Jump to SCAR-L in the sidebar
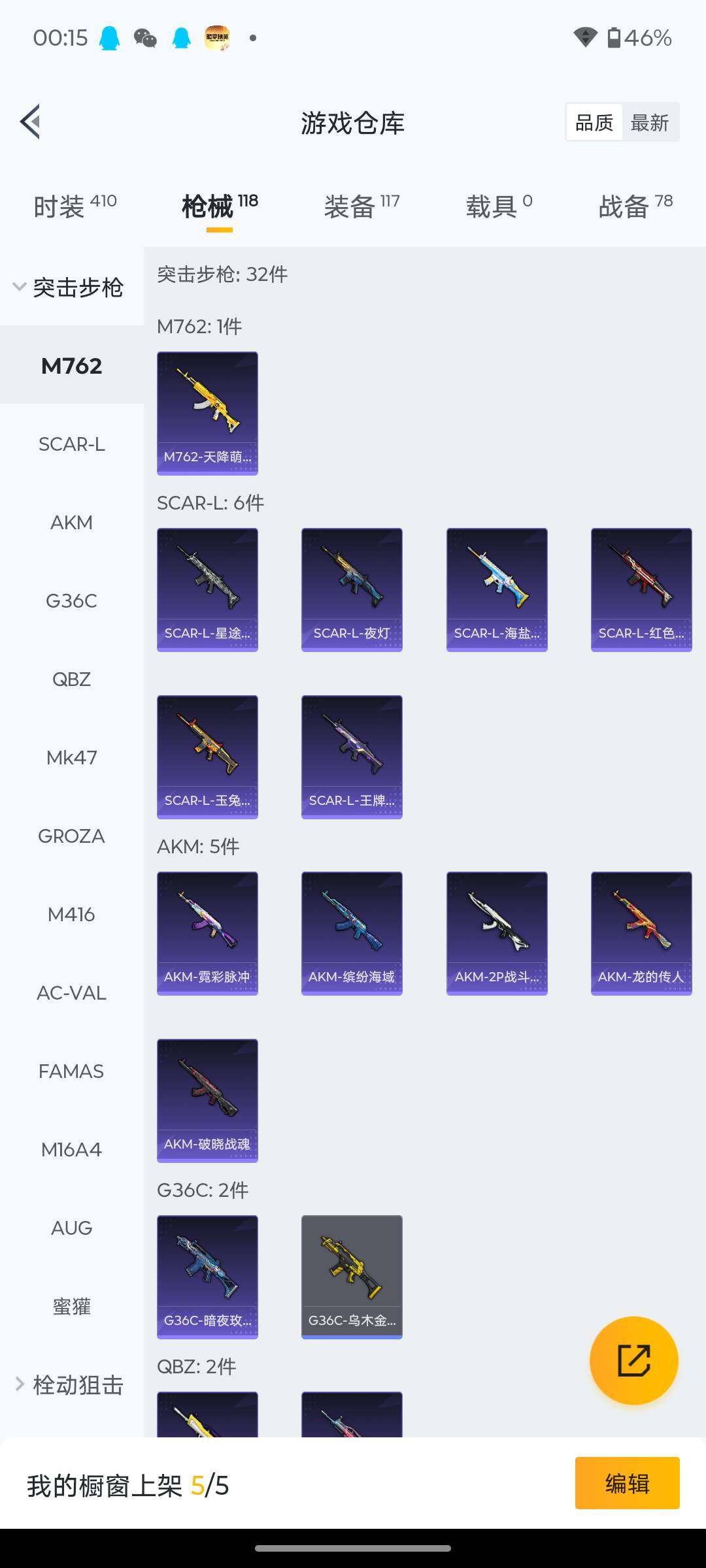 [72, 444]
